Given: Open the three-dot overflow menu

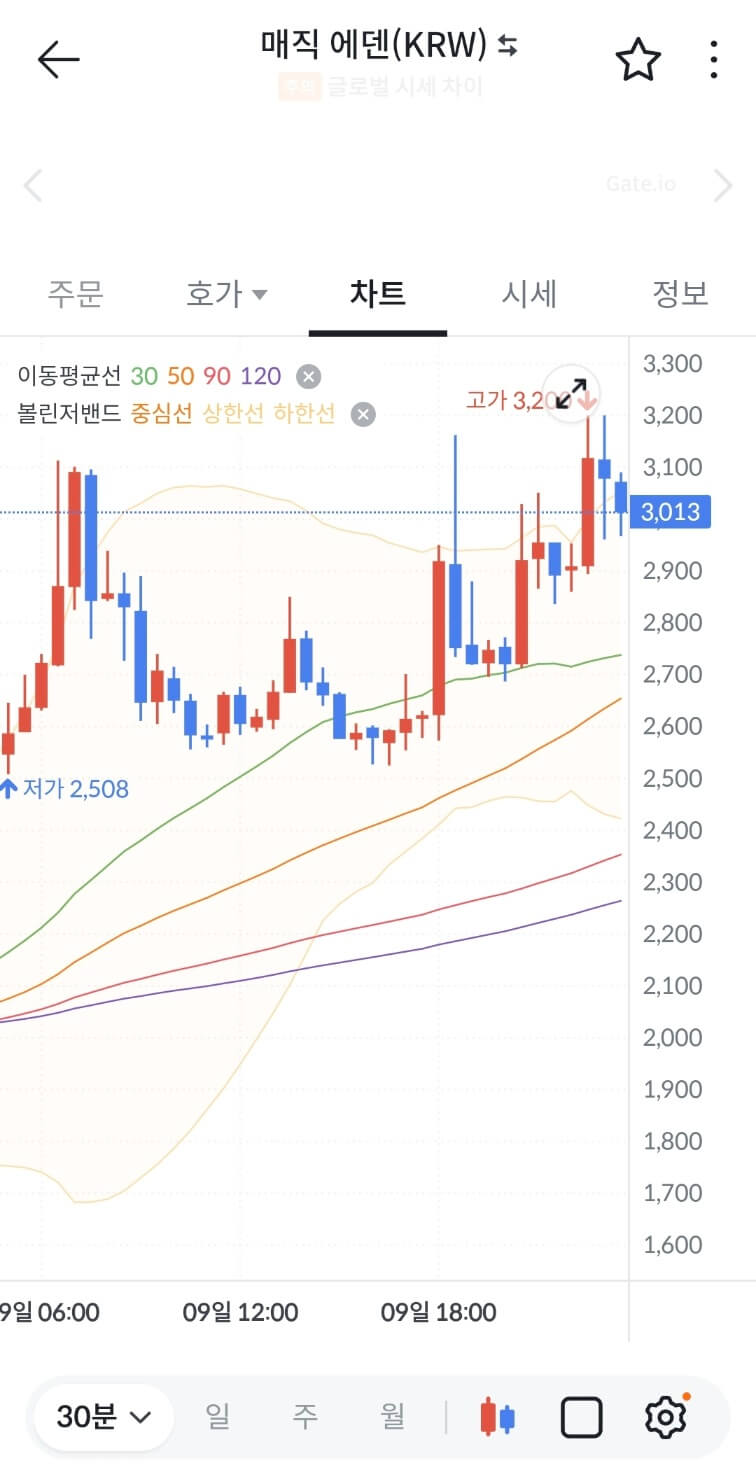Looking at the screenshot, I should pyautogui.click(x=713, y=58).
